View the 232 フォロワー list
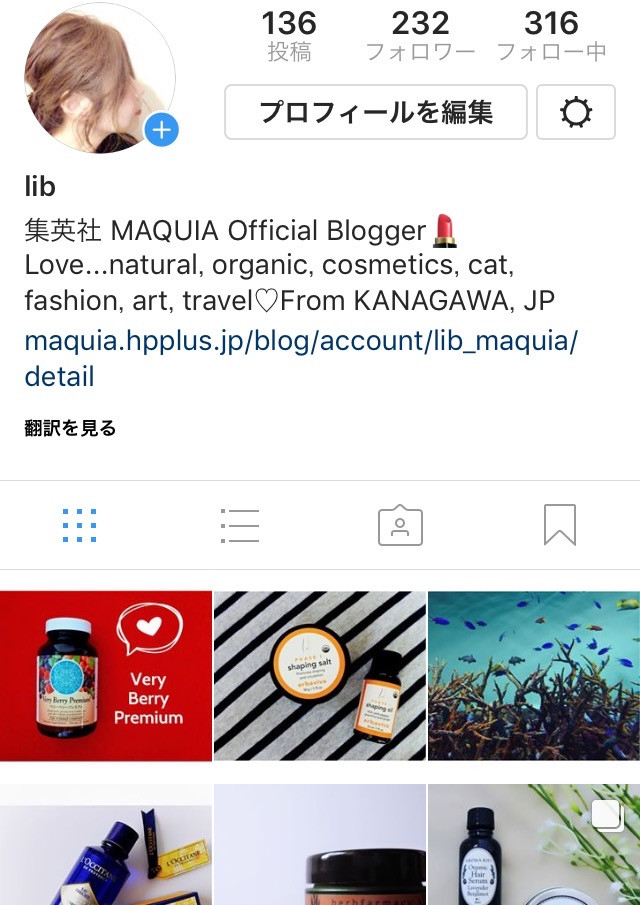Screen dimensions: 640x905 click(x=420, y=36)
